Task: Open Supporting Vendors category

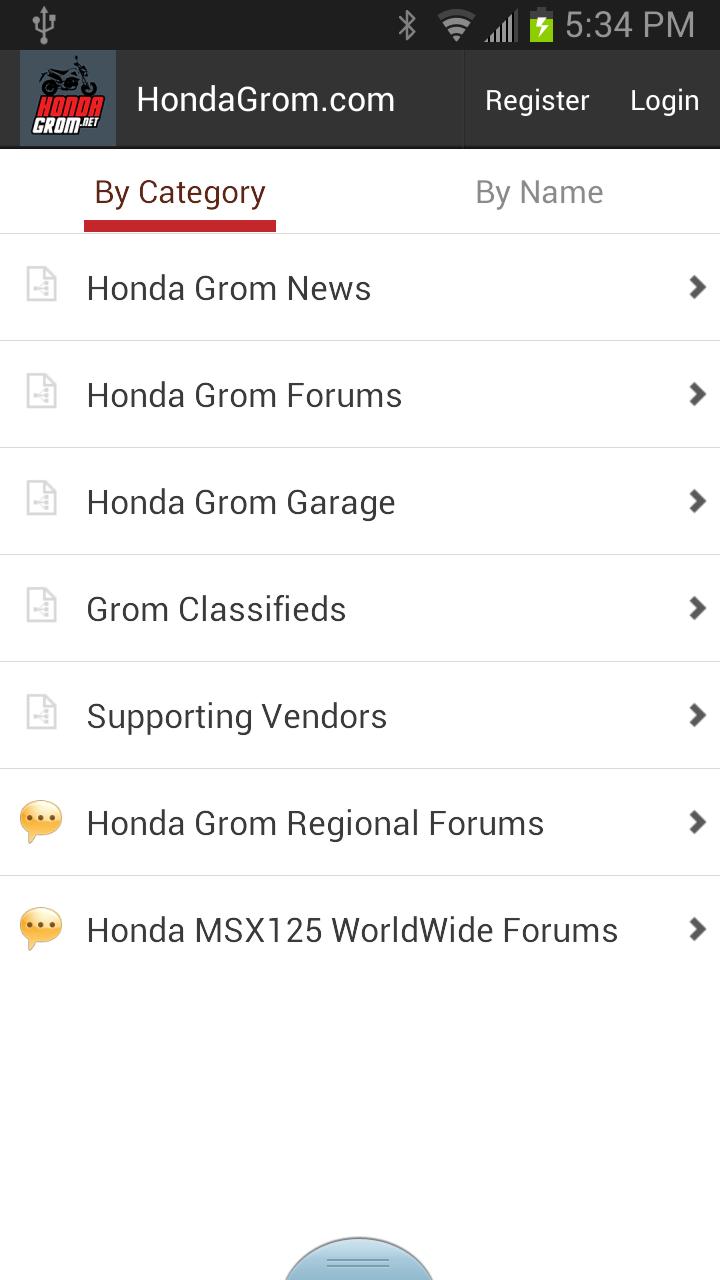Action: (360, 716)
